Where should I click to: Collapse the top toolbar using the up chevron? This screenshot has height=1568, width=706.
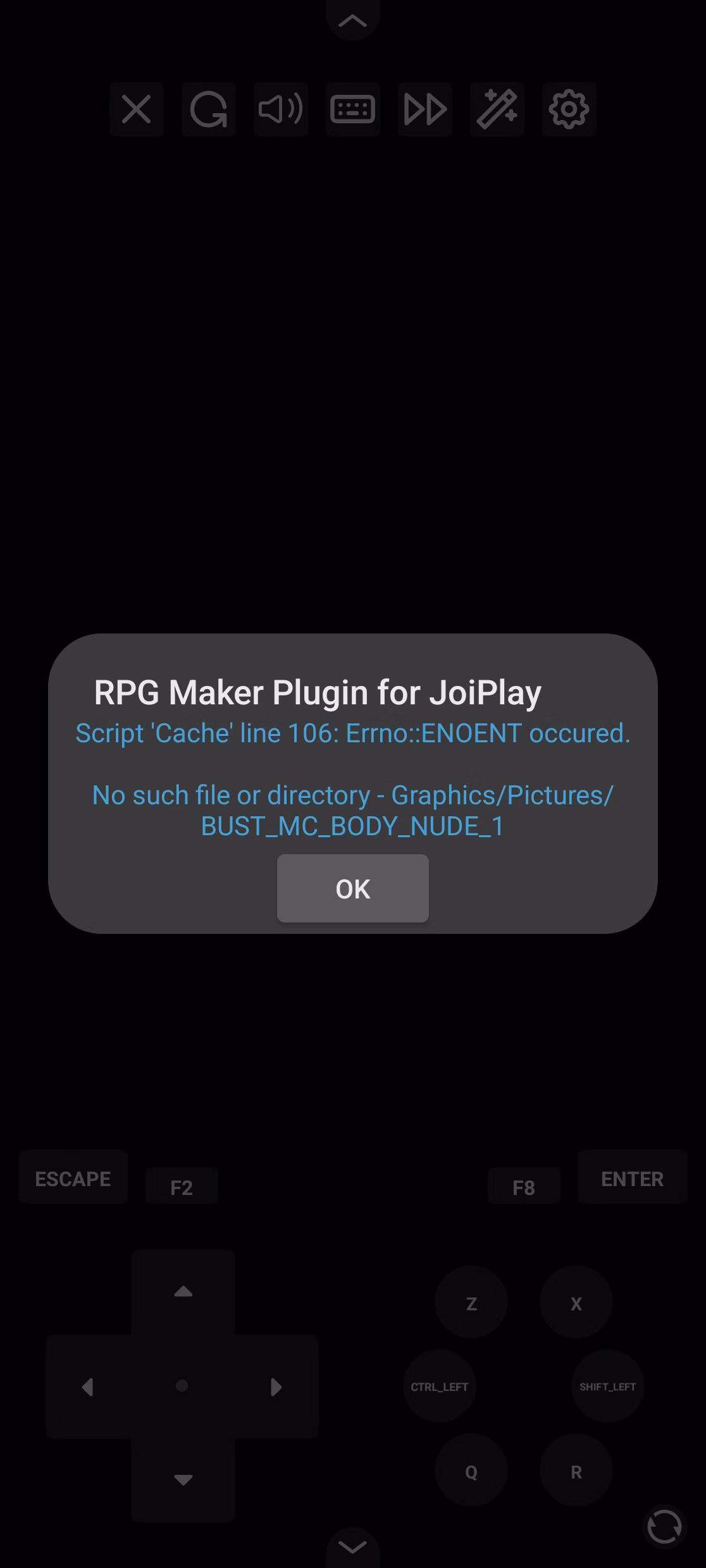pos(352,21)
